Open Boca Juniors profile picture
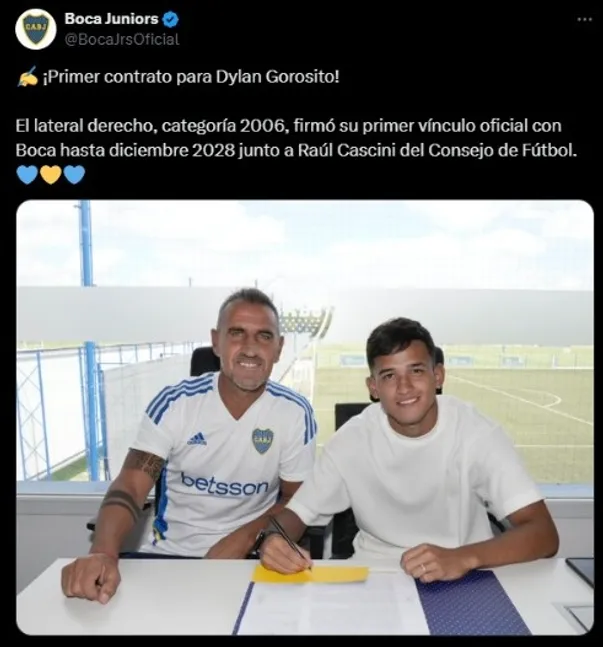 (x=35, y=28)
